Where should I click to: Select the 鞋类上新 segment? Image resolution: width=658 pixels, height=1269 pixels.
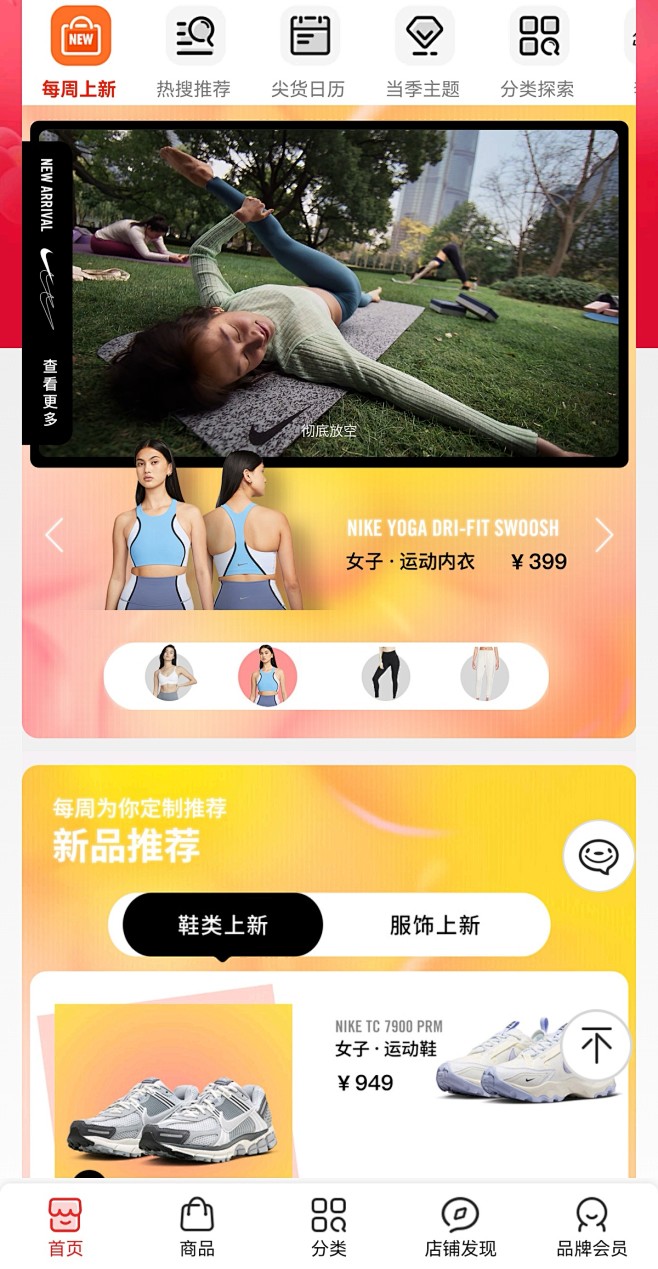click(x=223, y=925)
